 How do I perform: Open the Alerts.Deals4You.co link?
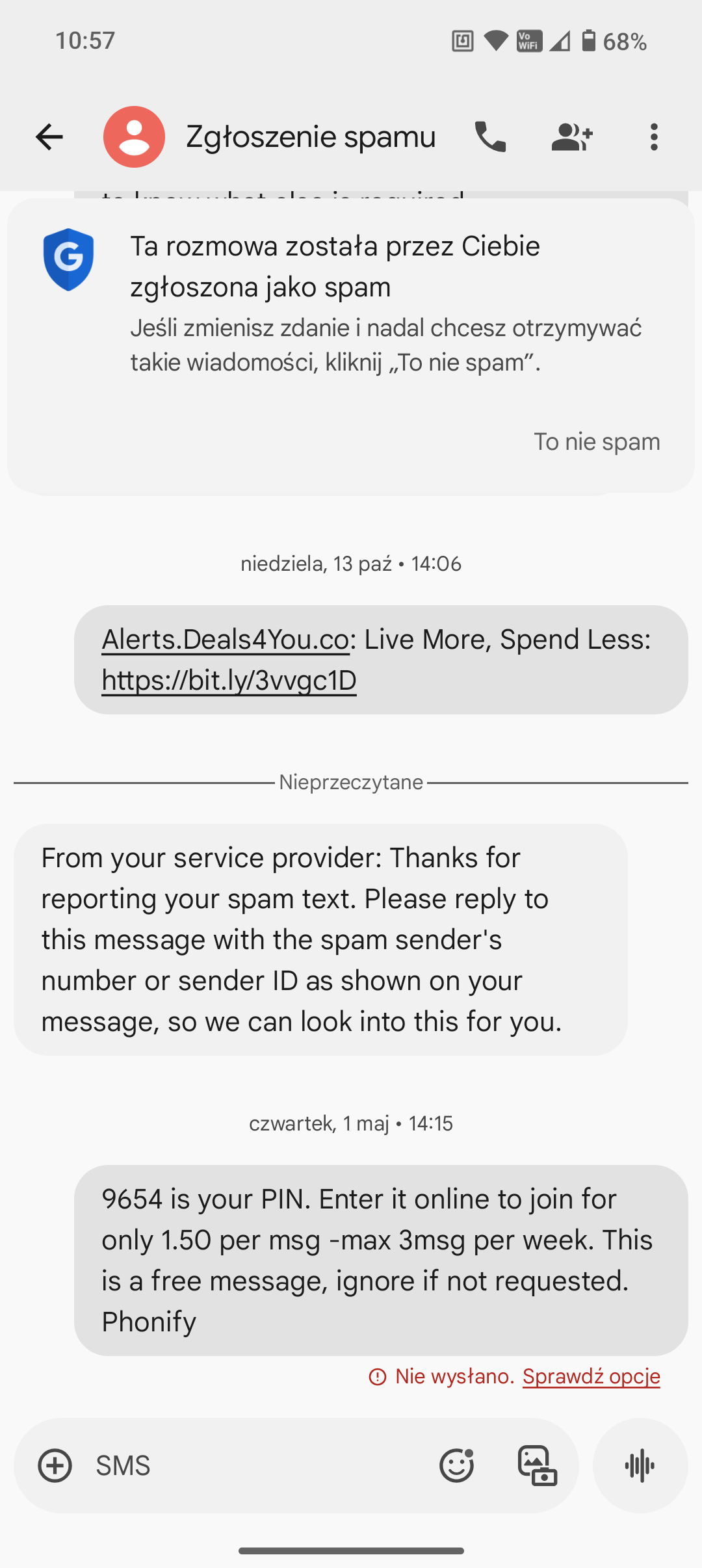226,640
